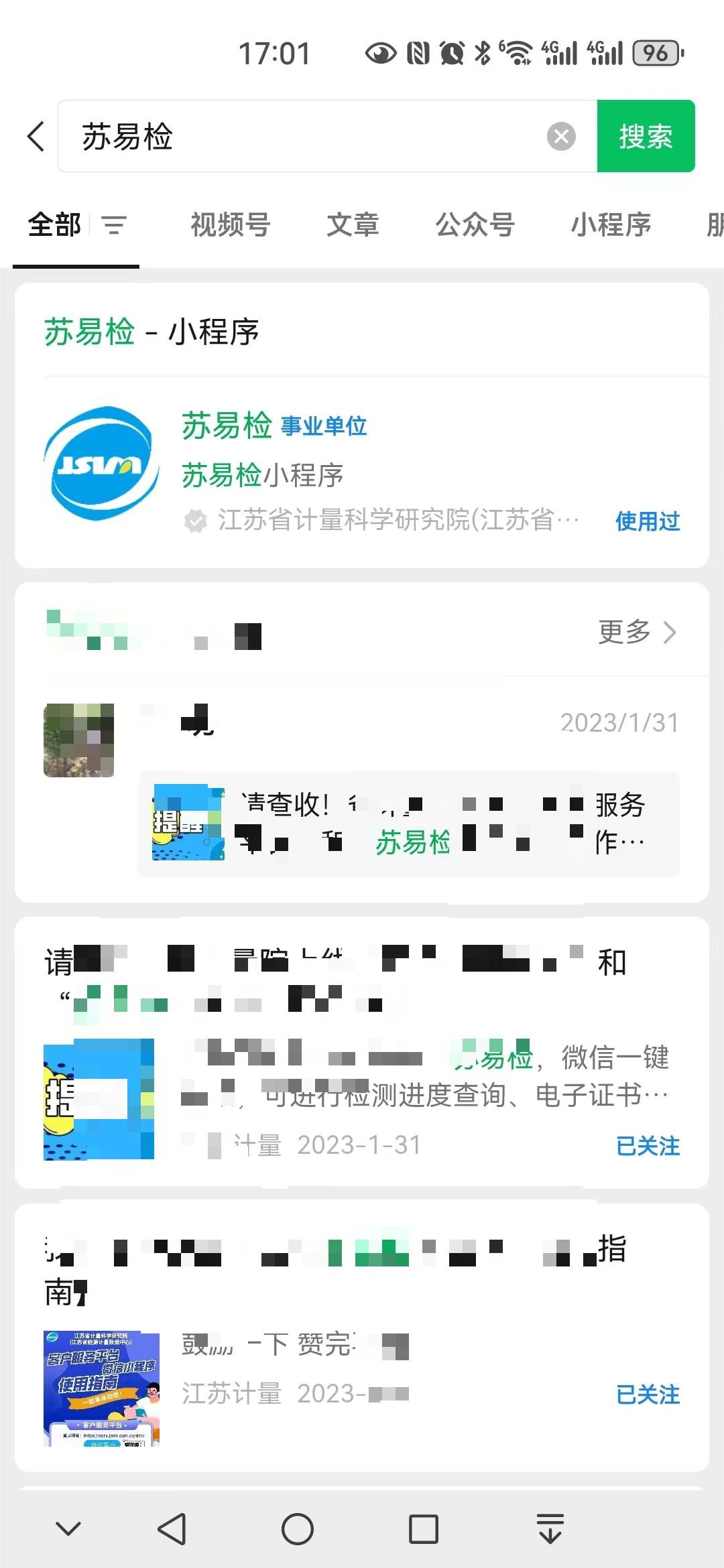The image size is (724, 1568).
Task: Open the system recent apps button
Action: click(x=424, y=1529)
